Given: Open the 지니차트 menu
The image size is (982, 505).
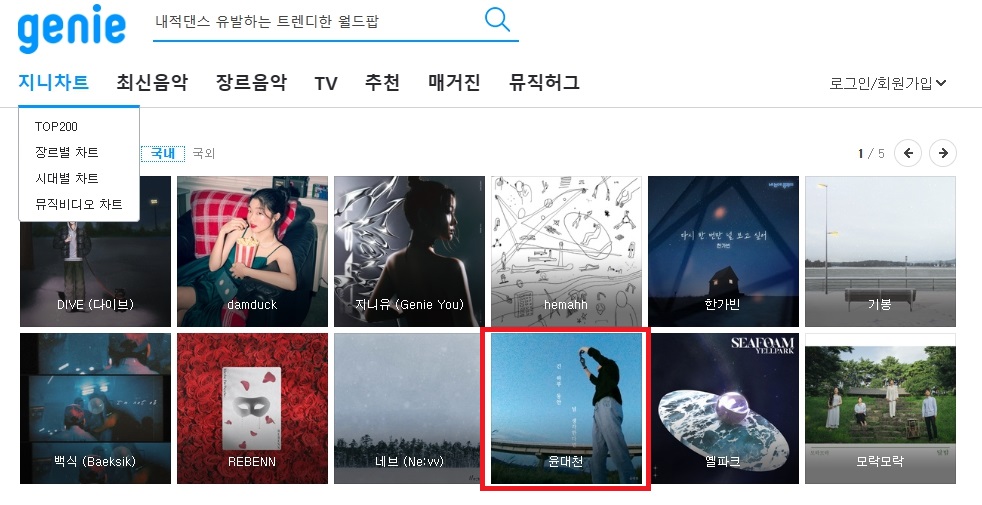Looking at the screenshot, I should click(53, 82).
